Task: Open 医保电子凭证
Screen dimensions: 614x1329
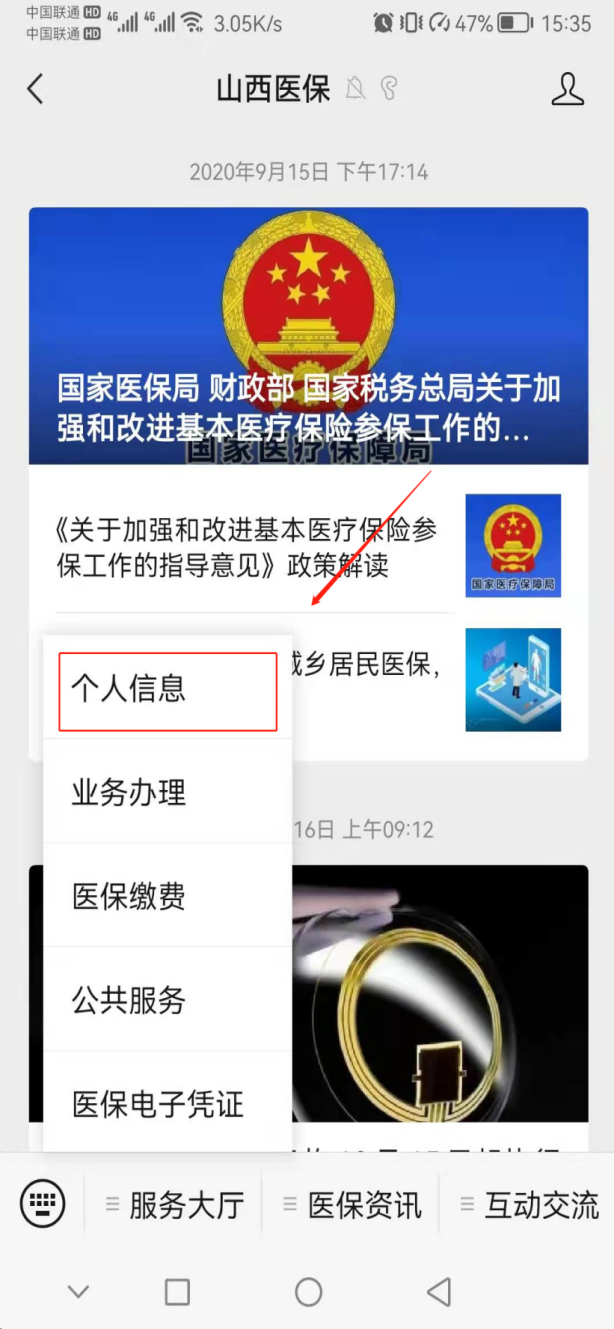Action: [167, 1104]
